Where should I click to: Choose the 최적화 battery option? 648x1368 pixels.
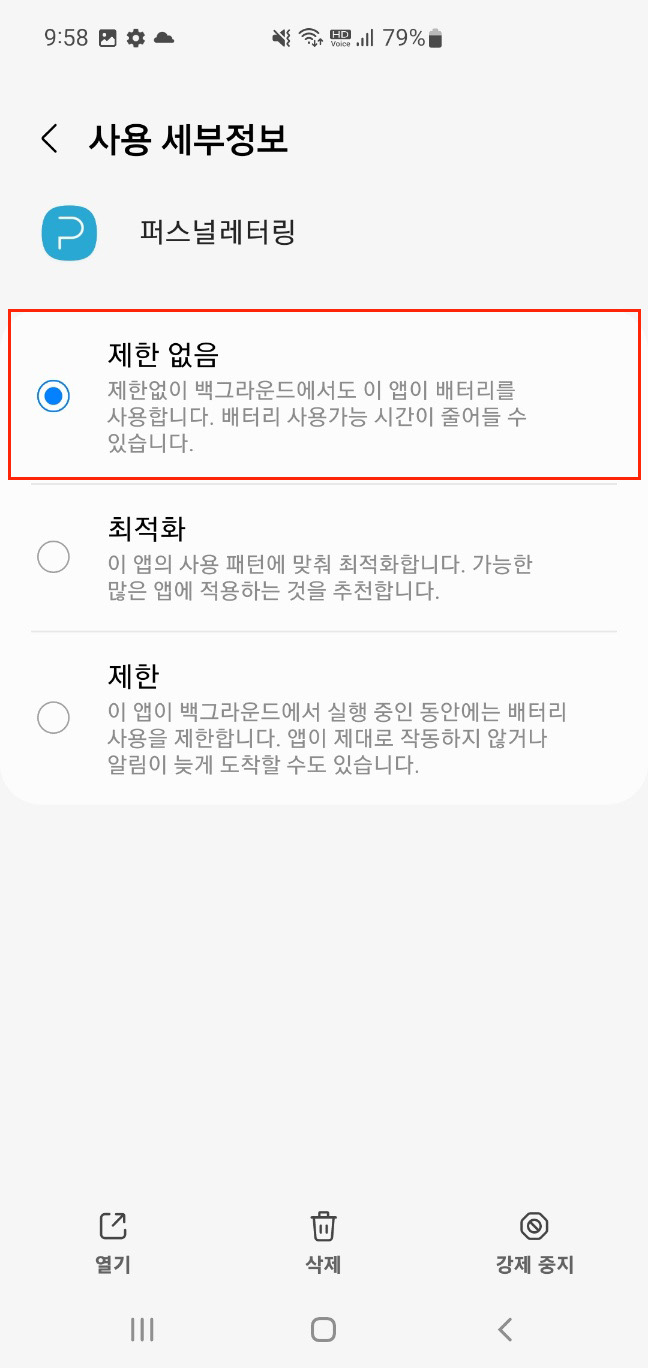point(54,557)
